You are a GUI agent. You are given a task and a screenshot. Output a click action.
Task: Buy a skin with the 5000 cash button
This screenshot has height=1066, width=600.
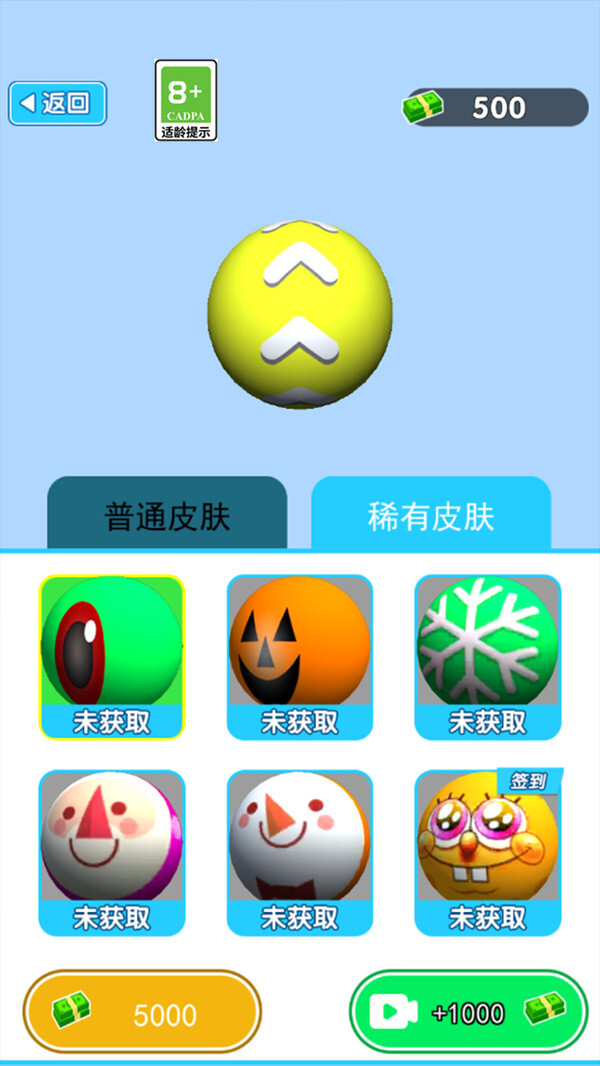click(142, 1015)
